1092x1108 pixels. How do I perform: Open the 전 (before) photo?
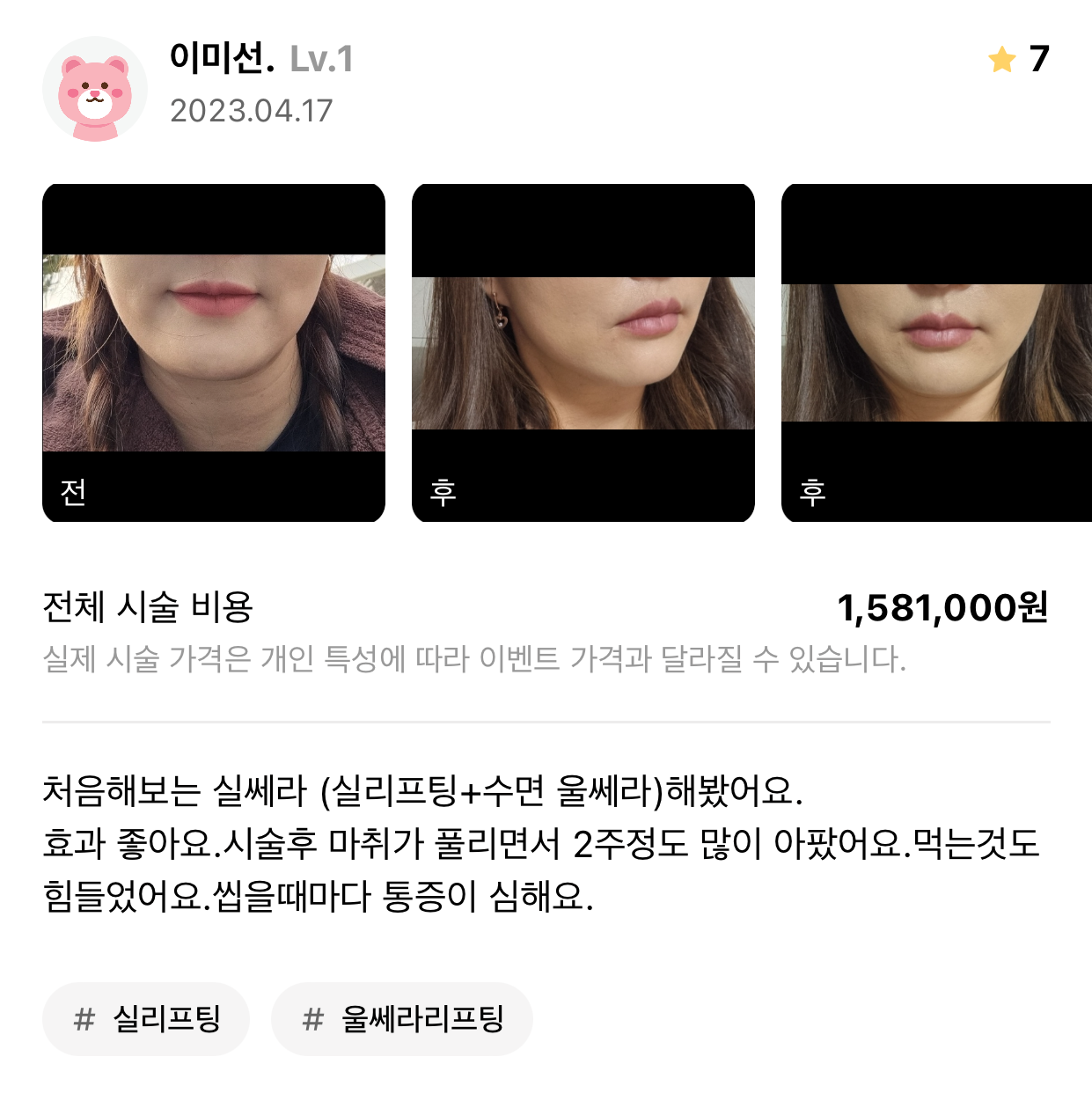point(214,353)
